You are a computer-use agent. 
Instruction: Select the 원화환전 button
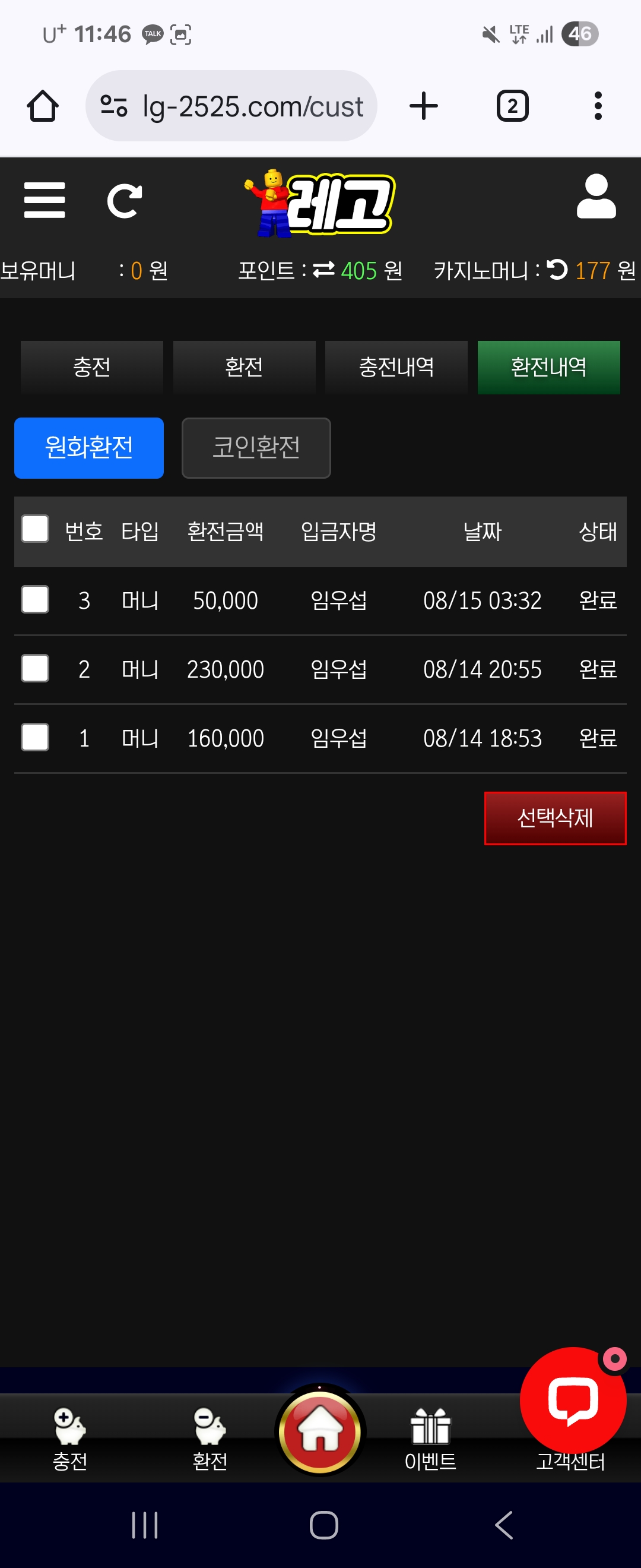point(89,447)
